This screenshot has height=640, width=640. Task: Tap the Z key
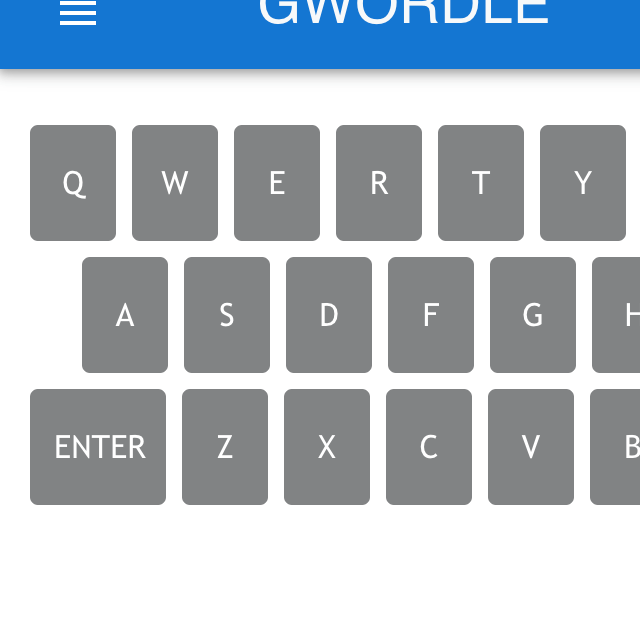pos(225,447)
